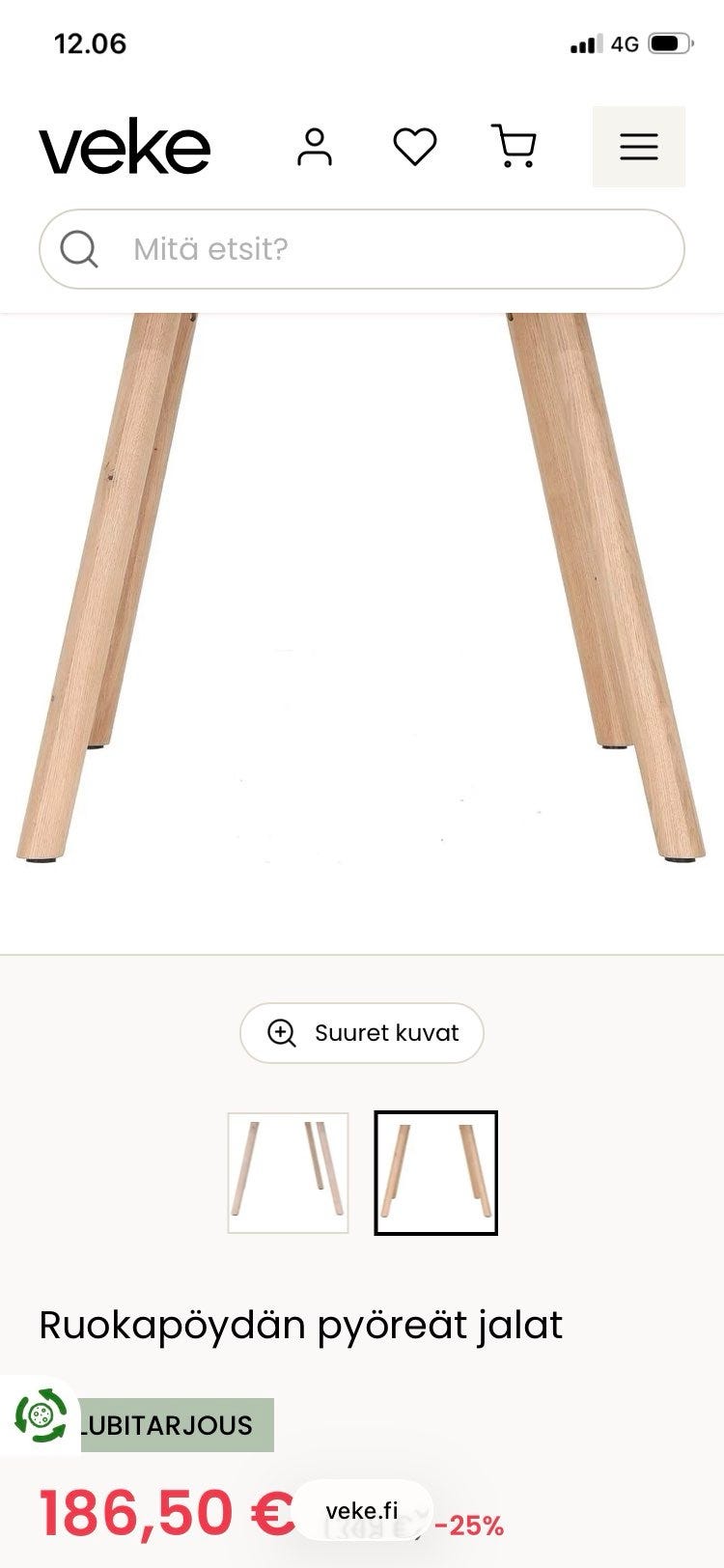Open the green cookie settings badge
Viewport: 724px width, 1568px height.
(41, 1416)
